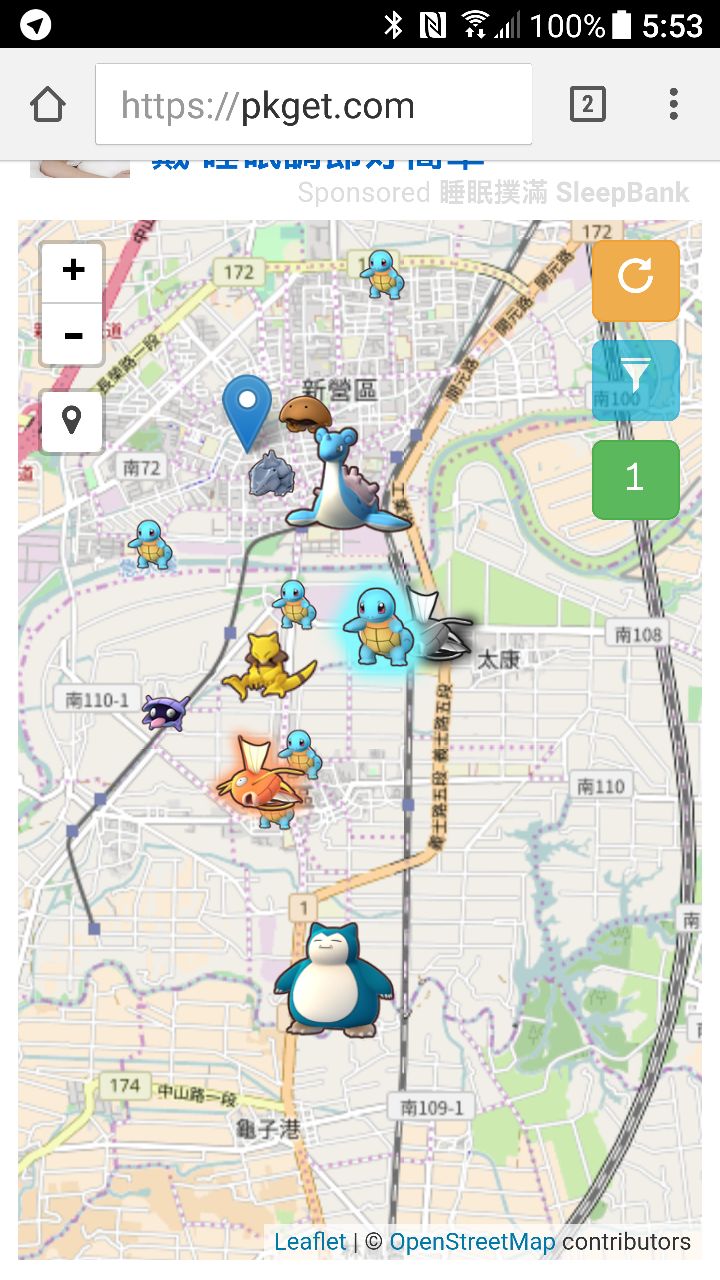Select the Shellder marker on the map

(165, 713)
